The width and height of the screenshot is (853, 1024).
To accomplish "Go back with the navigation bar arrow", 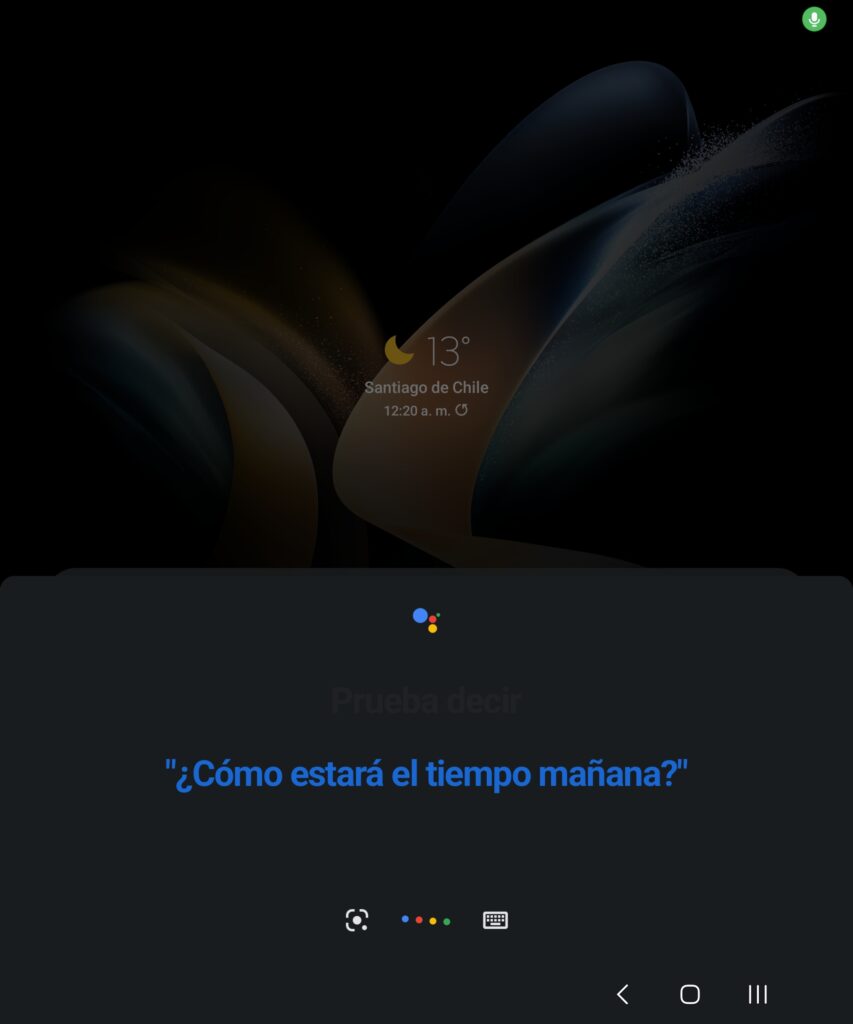I will pos(622,994).
